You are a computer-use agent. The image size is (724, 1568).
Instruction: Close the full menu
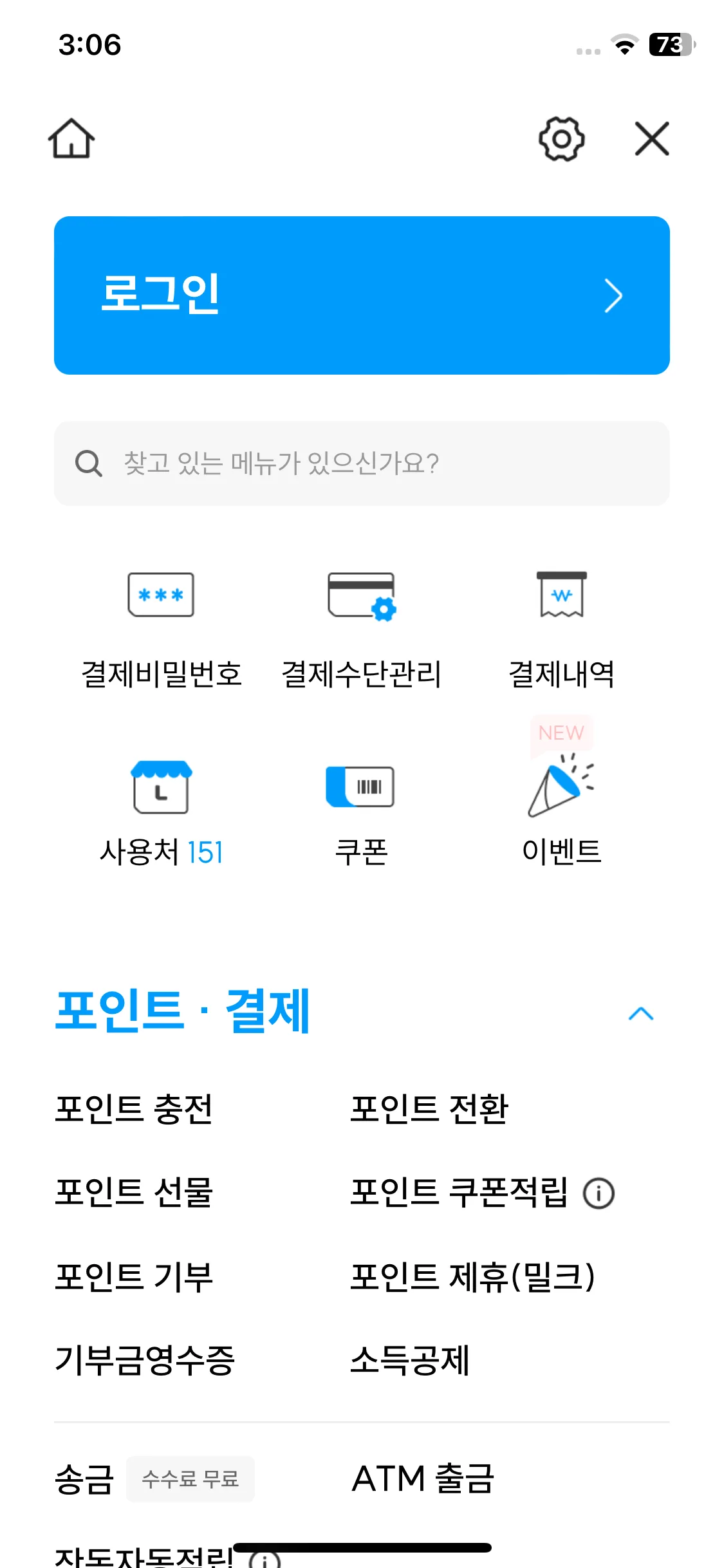pyautogui.click(x=652, y=138)
